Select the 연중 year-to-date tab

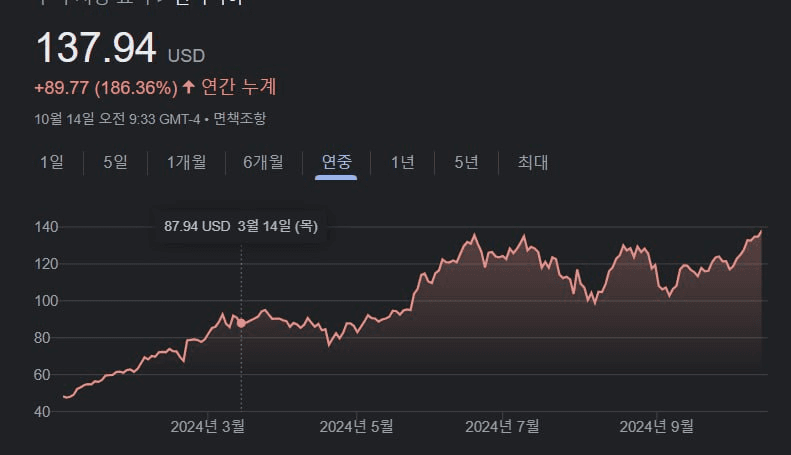pos(336,162)
